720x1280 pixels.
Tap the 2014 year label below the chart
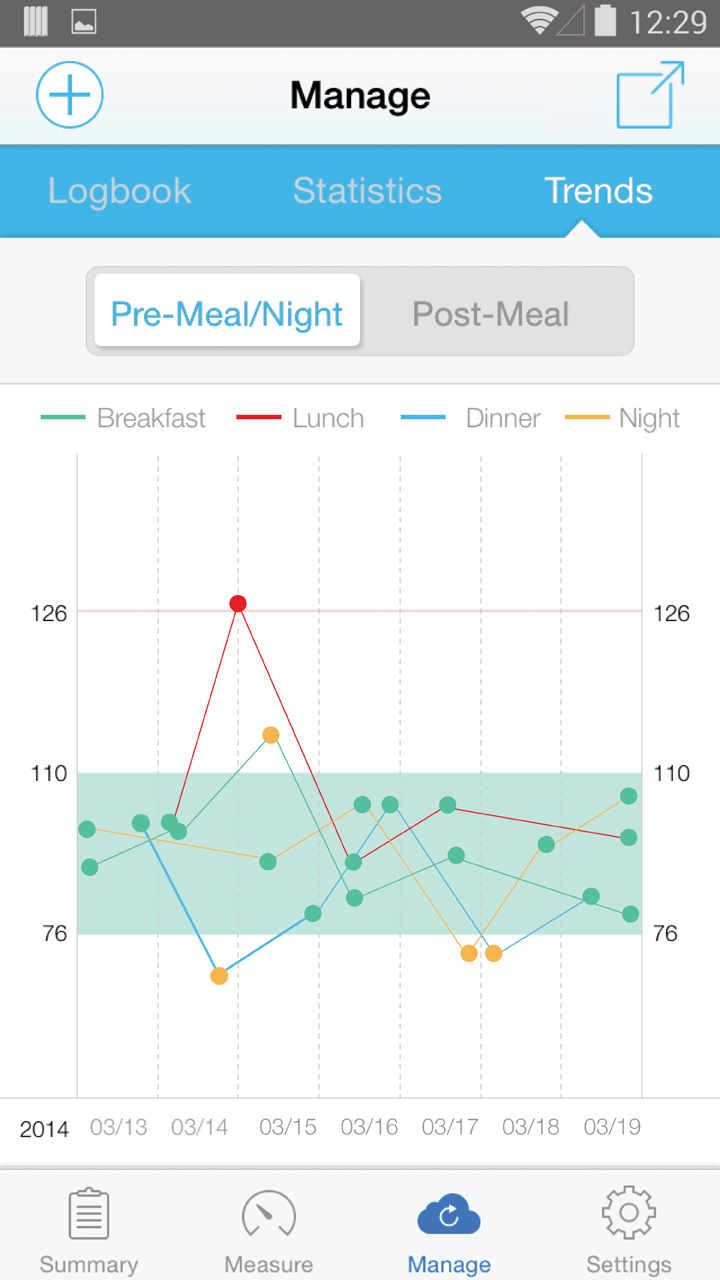point(44,1128)
